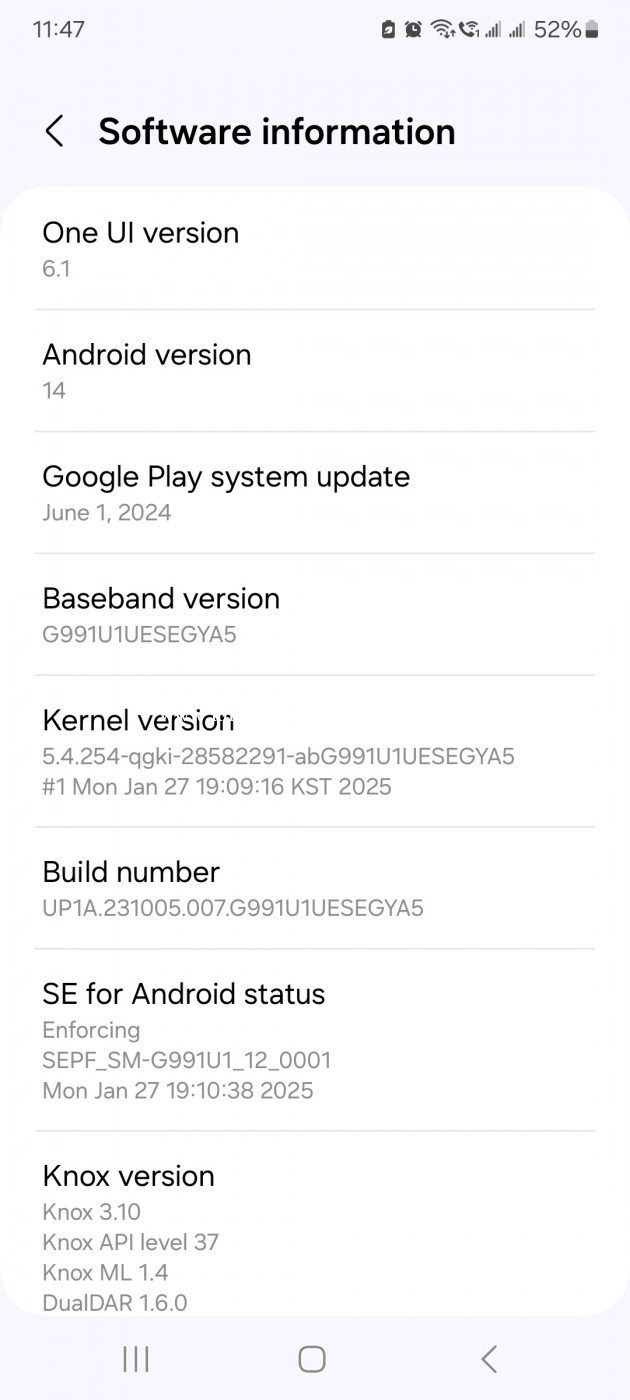Open Google Play system update
This screenshot has width=630, height=1400.
[315, 493]
